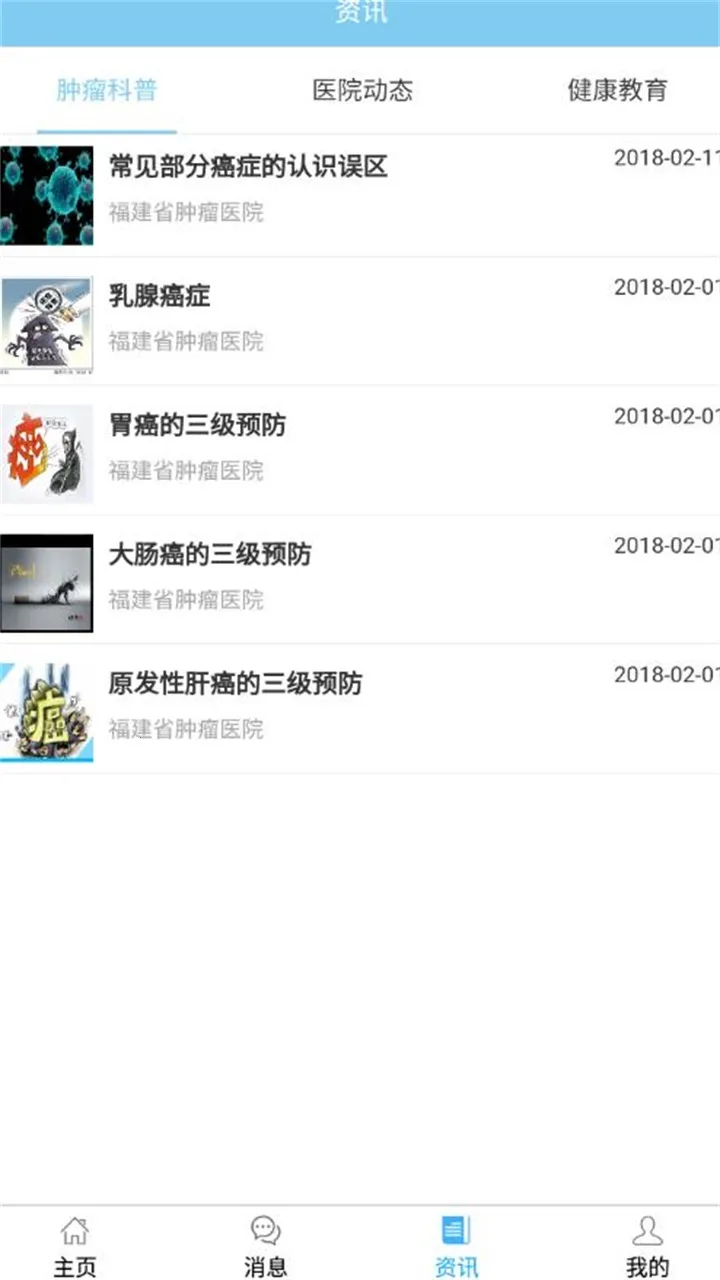Open the 我的 profile tab

click(x=647, y=1246)
